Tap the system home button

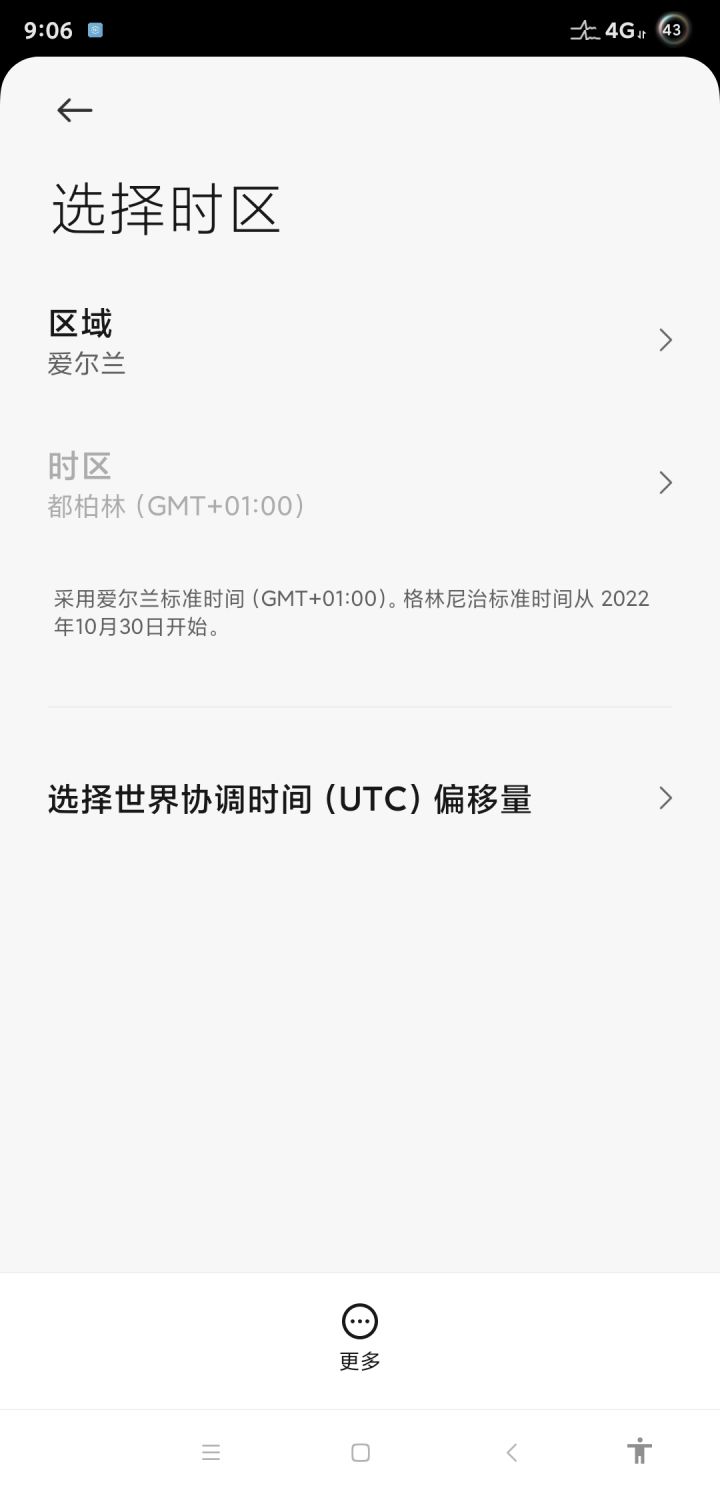tap(361, 1453)
